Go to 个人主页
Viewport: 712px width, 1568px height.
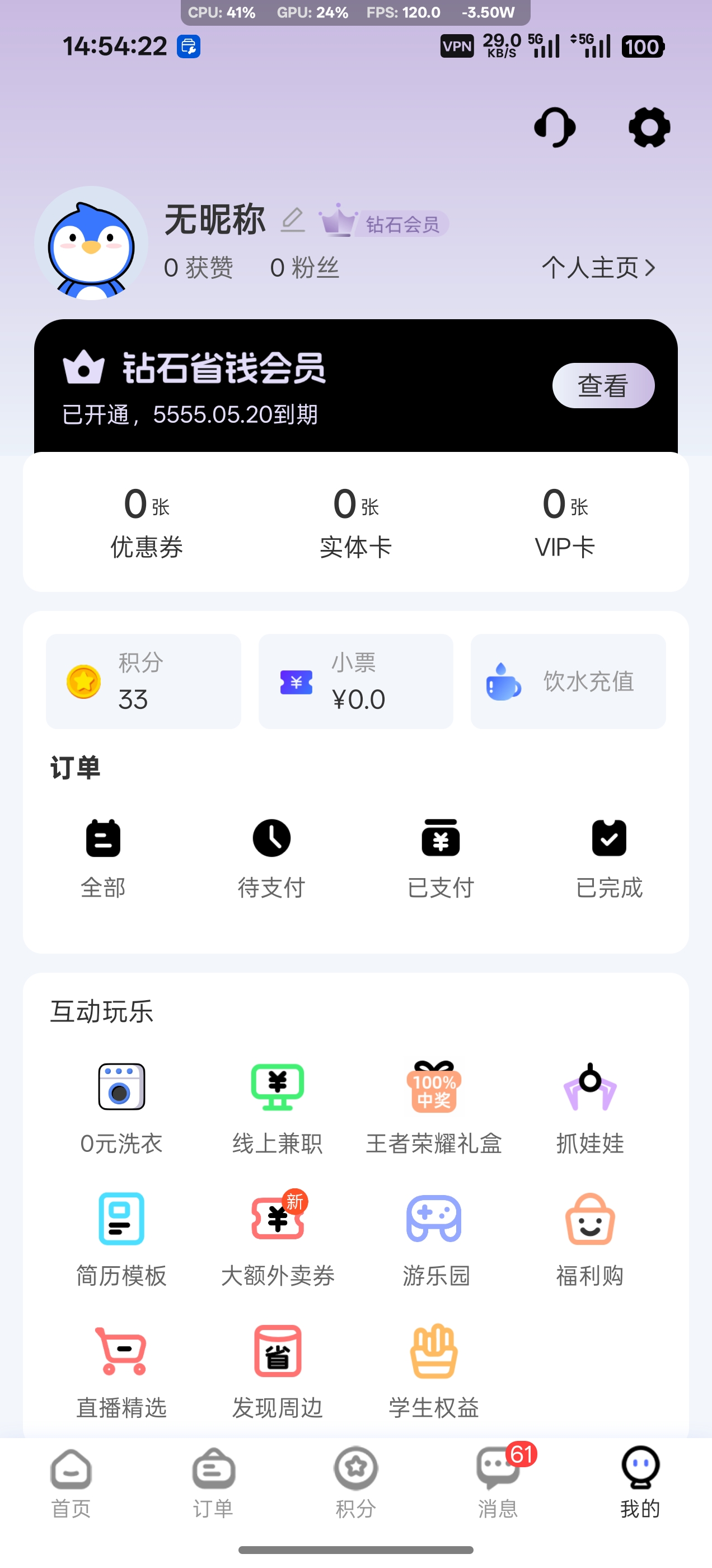click(598, 268)
